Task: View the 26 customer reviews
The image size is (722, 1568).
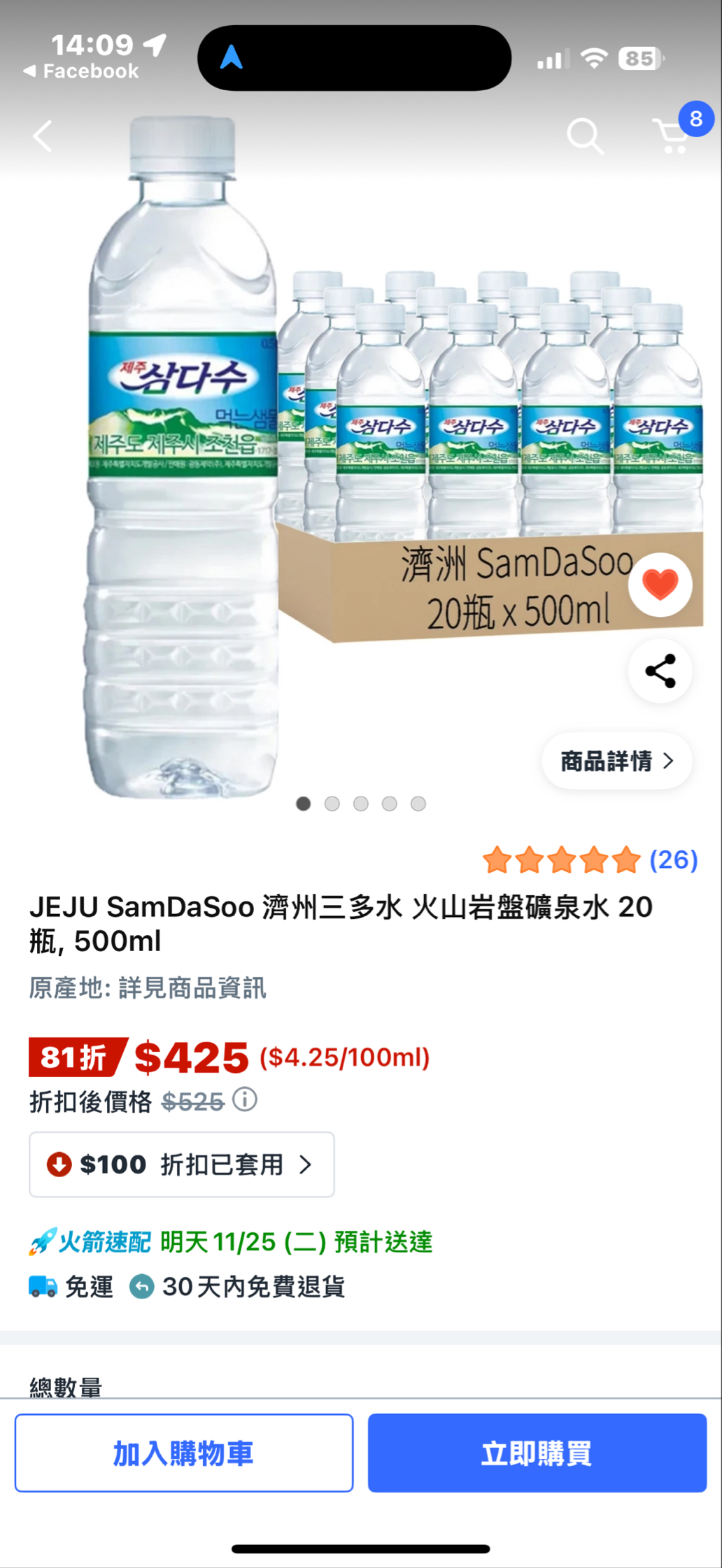Action: (673, 860)
